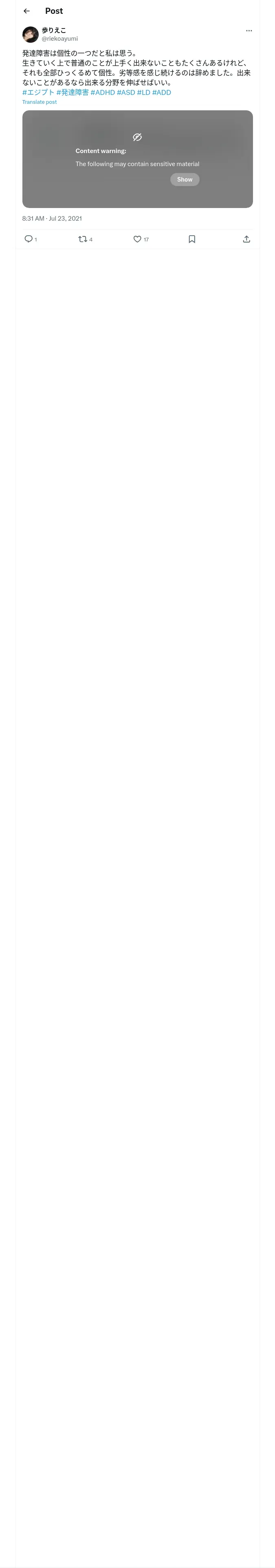Show the sensitive content media
275x1568 pixels.
[x=185, y=180]
